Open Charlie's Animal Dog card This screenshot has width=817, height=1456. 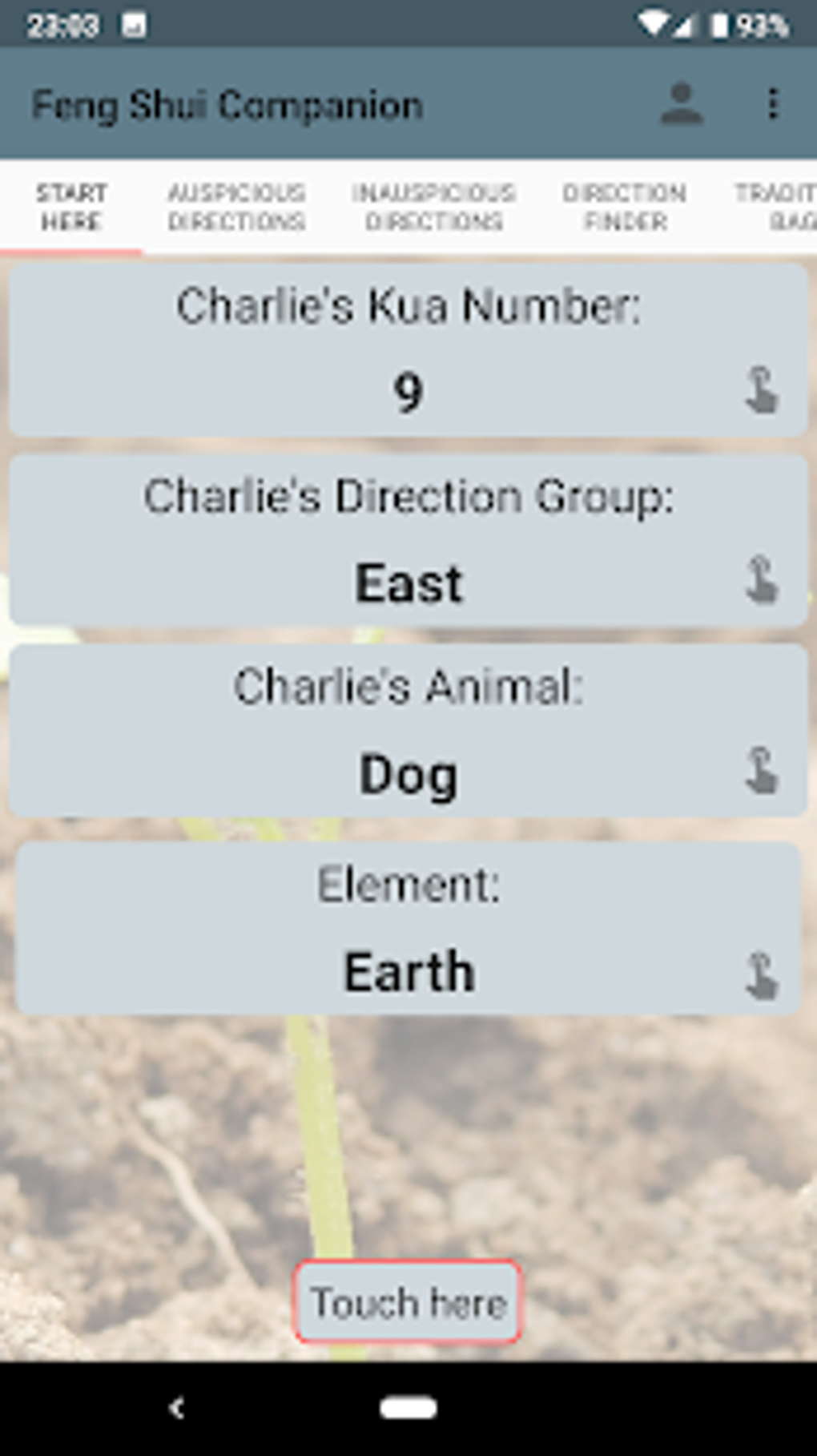point(408,730)
